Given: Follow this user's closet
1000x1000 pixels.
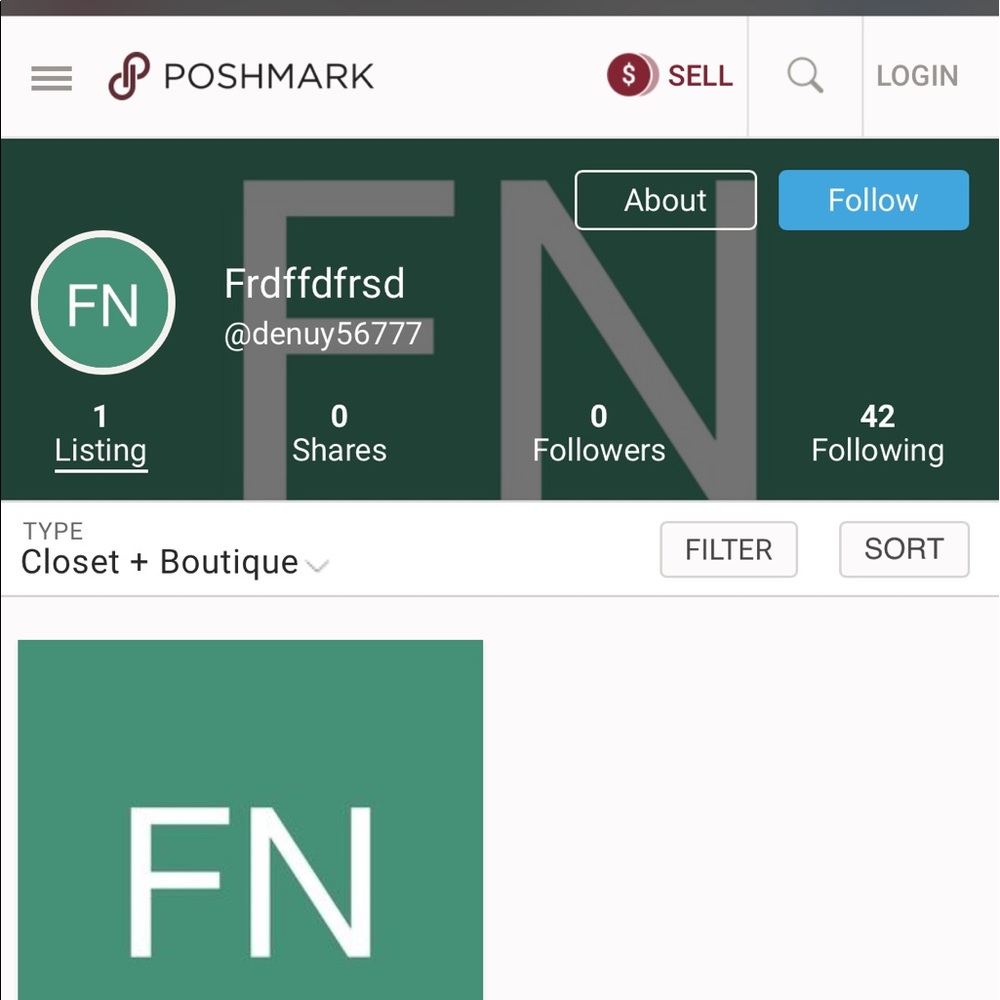Looking at the screenshot, I should (x=873, y=200).
